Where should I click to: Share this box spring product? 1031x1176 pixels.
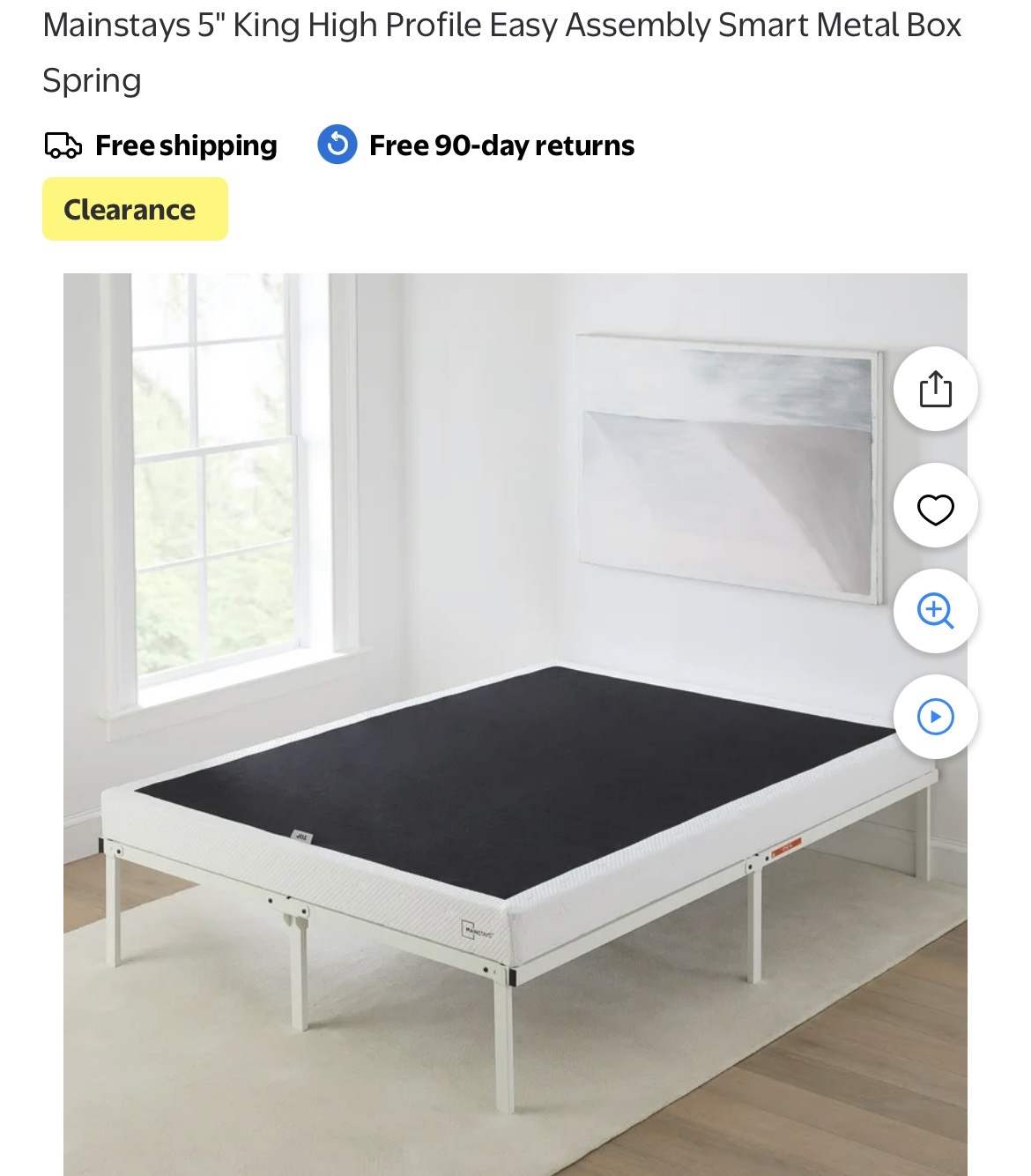935,389
